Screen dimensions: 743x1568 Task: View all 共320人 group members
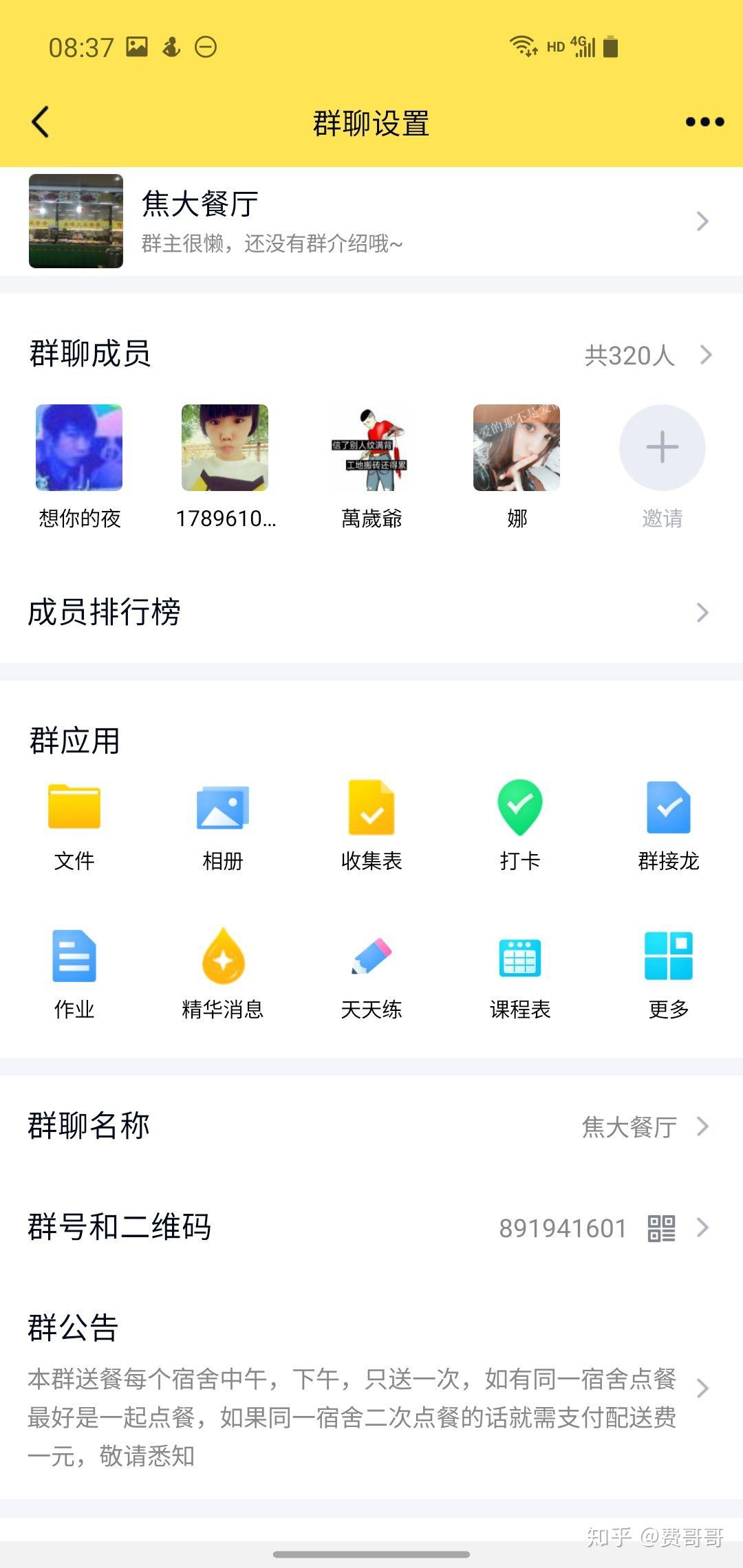coord(647,355)
